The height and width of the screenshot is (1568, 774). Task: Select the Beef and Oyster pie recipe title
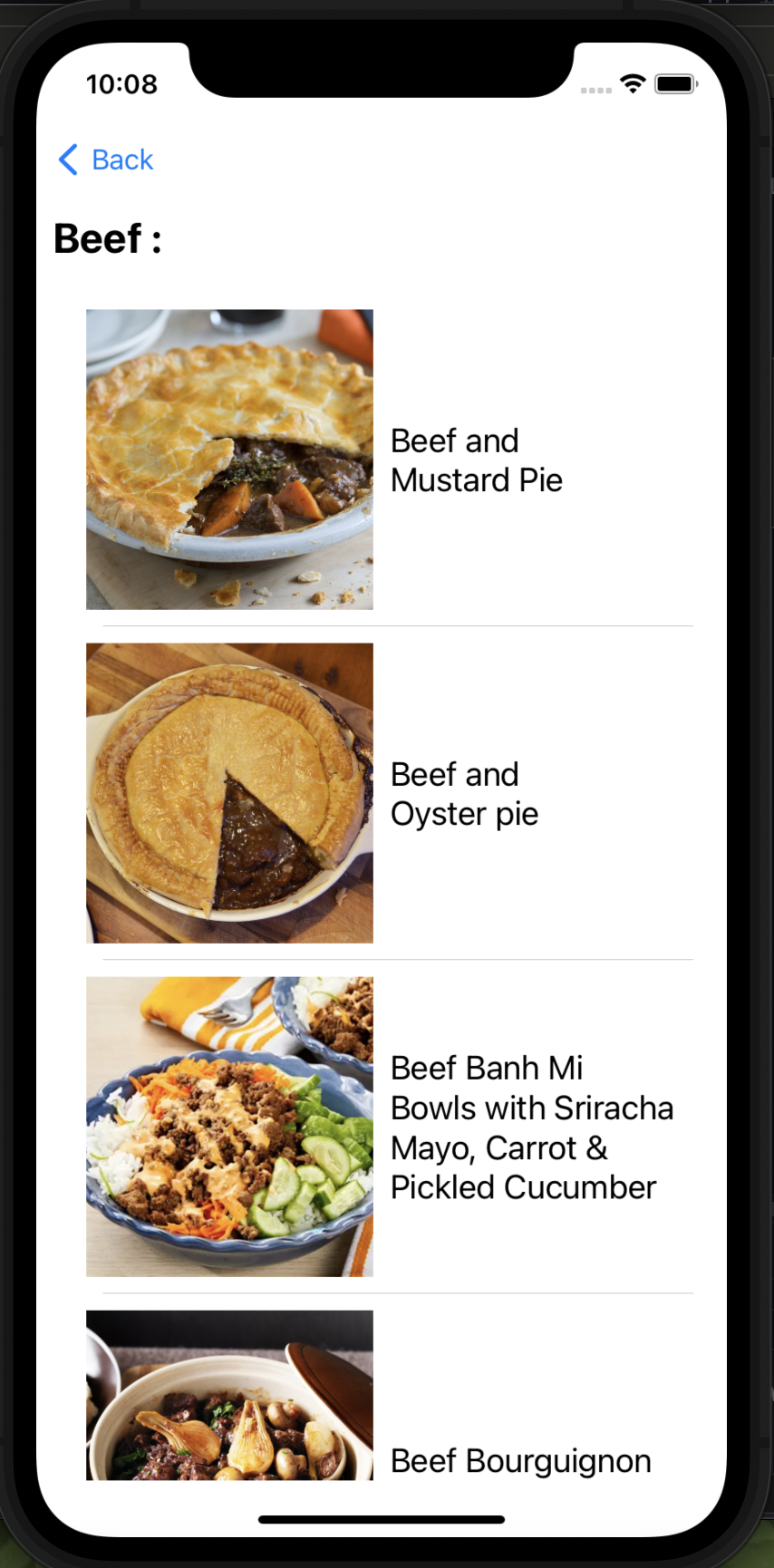click(464, 793)
